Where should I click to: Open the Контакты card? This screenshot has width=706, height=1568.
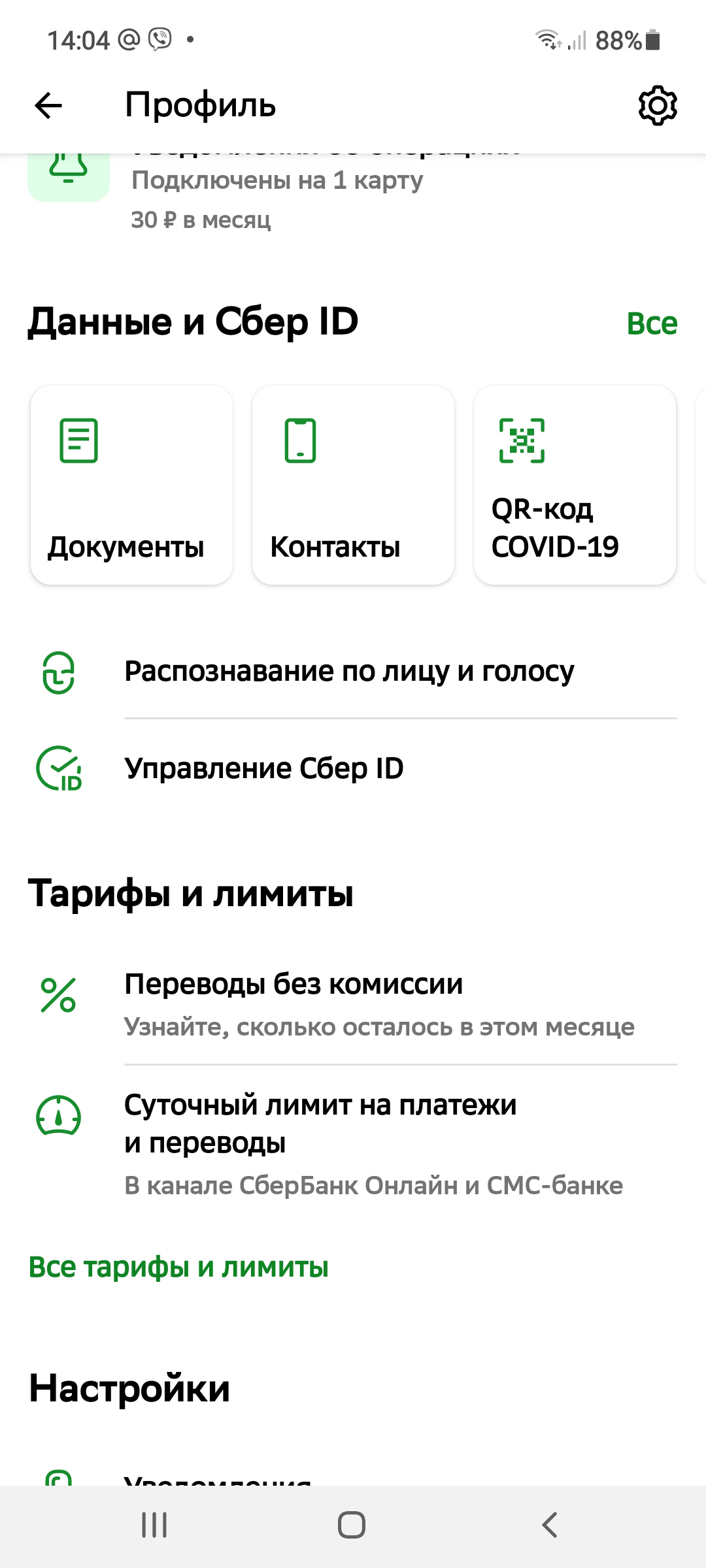(353, 485)
